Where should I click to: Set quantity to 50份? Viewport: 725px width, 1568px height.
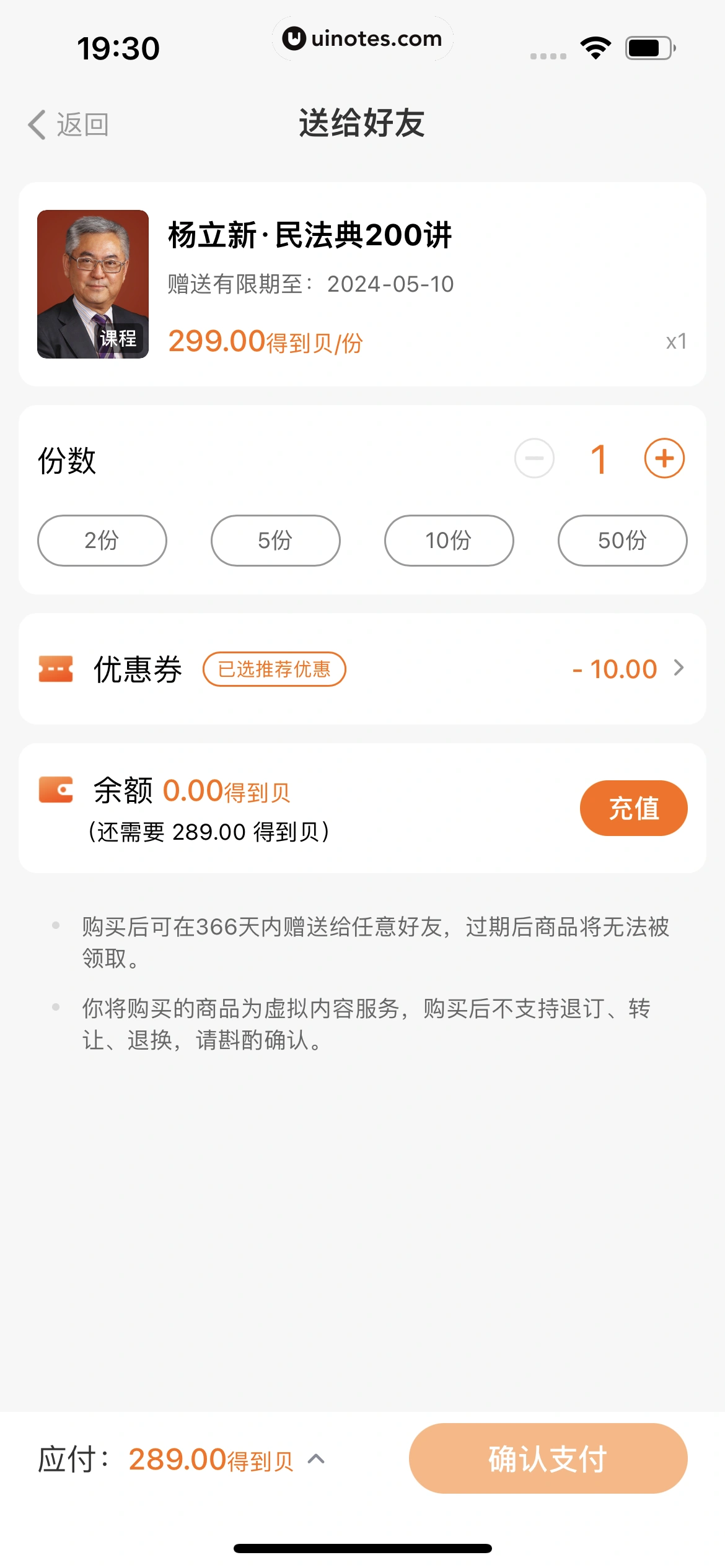coord(623,541)
